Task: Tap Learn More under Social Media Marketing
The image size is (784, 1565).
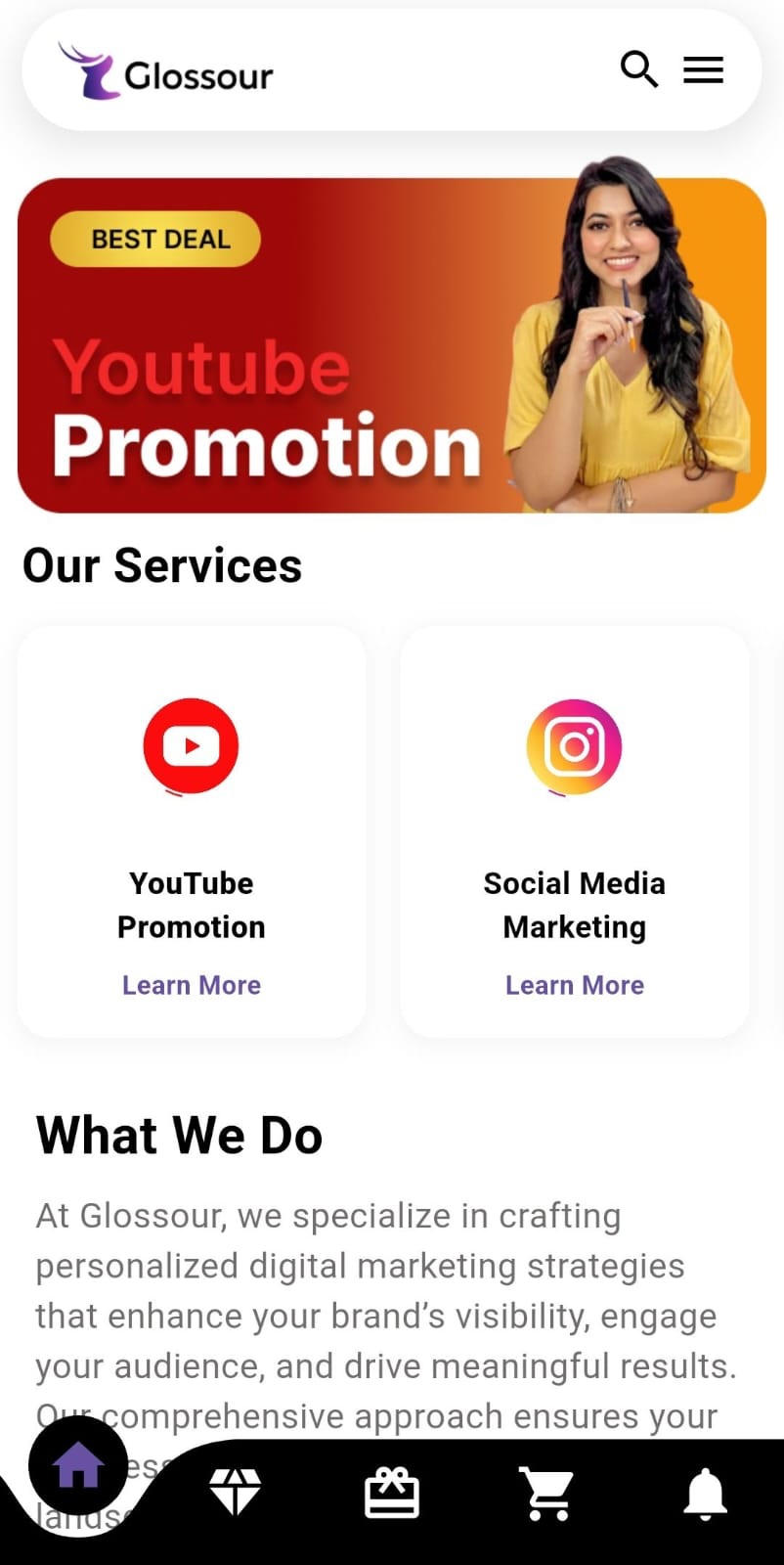Action: coord(574,985)
